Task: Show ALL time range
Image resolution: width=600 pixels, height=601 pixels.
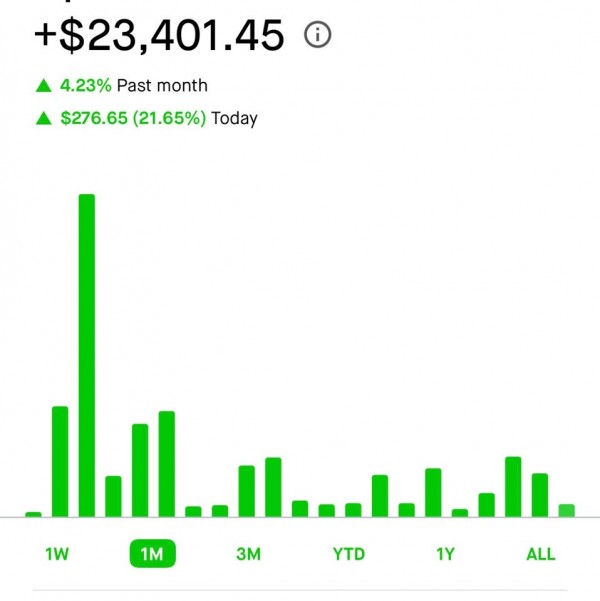Action: tap(540, 554)
